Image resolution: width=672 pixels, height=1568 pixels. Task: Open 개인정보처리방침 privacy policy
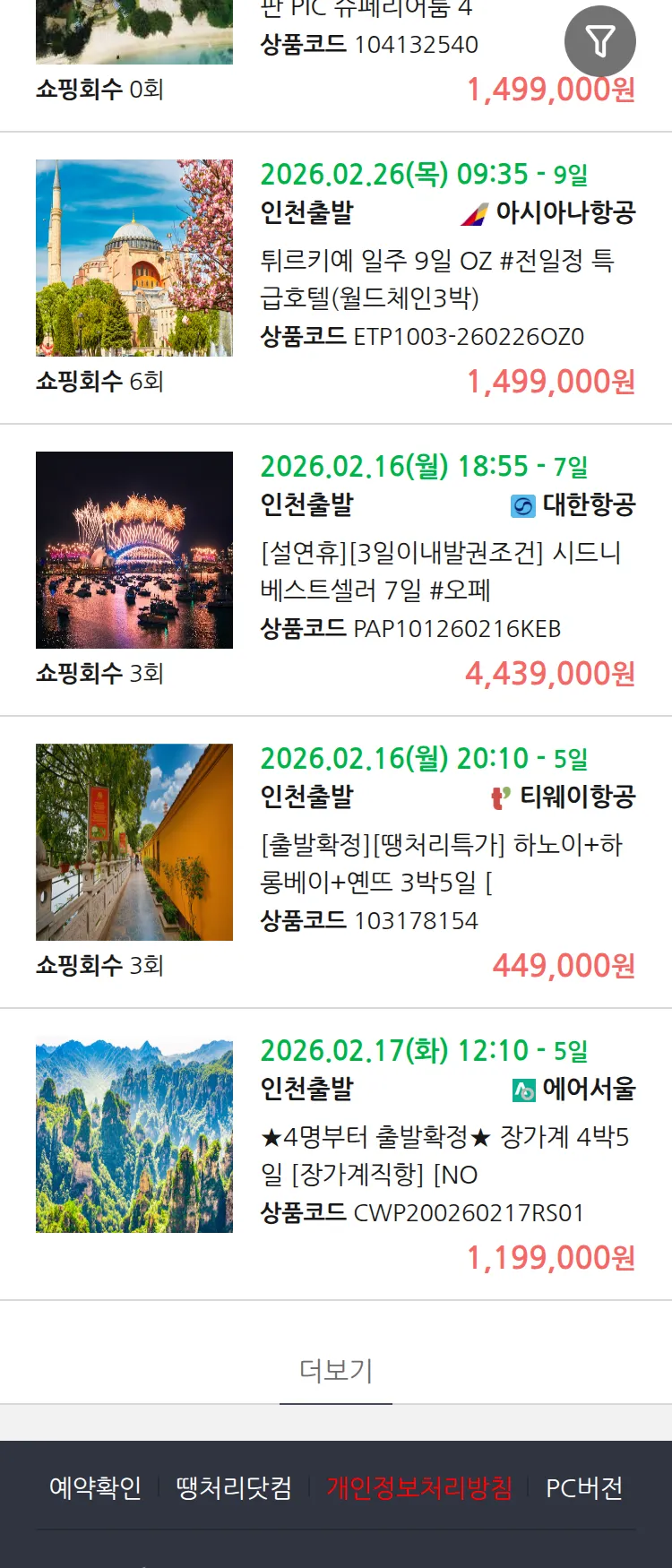click(x=419, y=1488)
